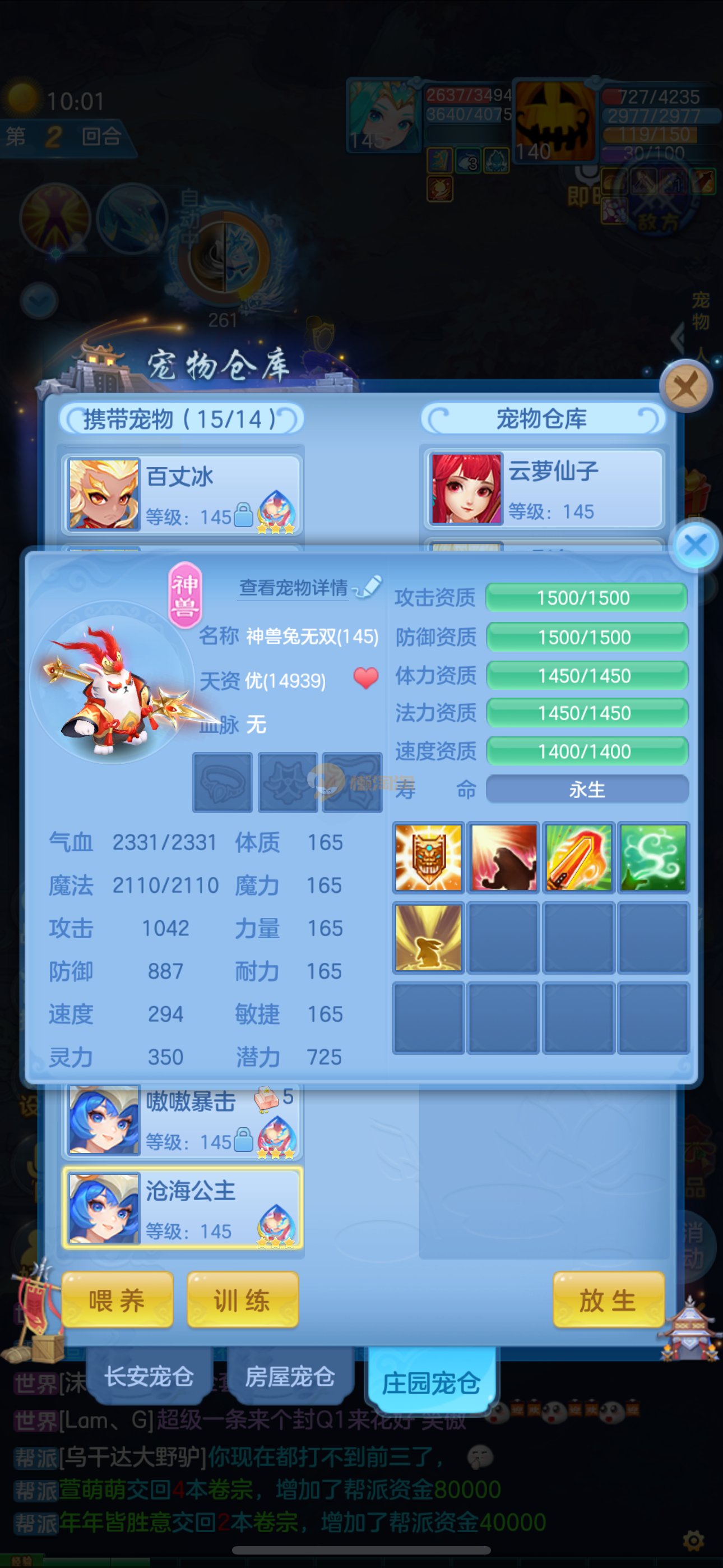This screenshot has width=723, height=1568.
Task: Switch to 长安宠仓 tab
Action: [149, 1376]
